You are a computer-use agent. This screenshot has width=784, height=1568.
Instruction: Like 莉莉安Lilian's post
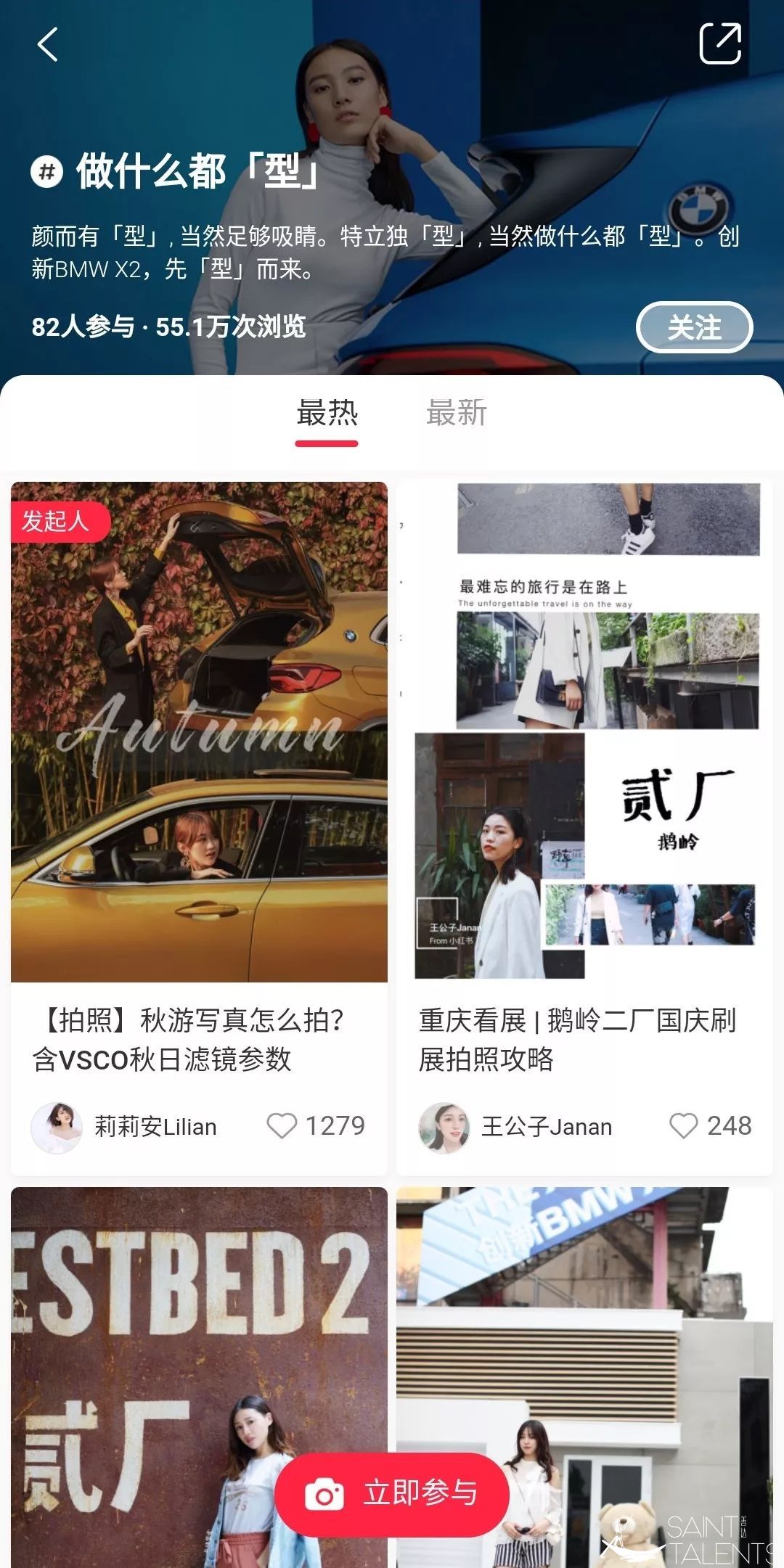(282, 1125)
